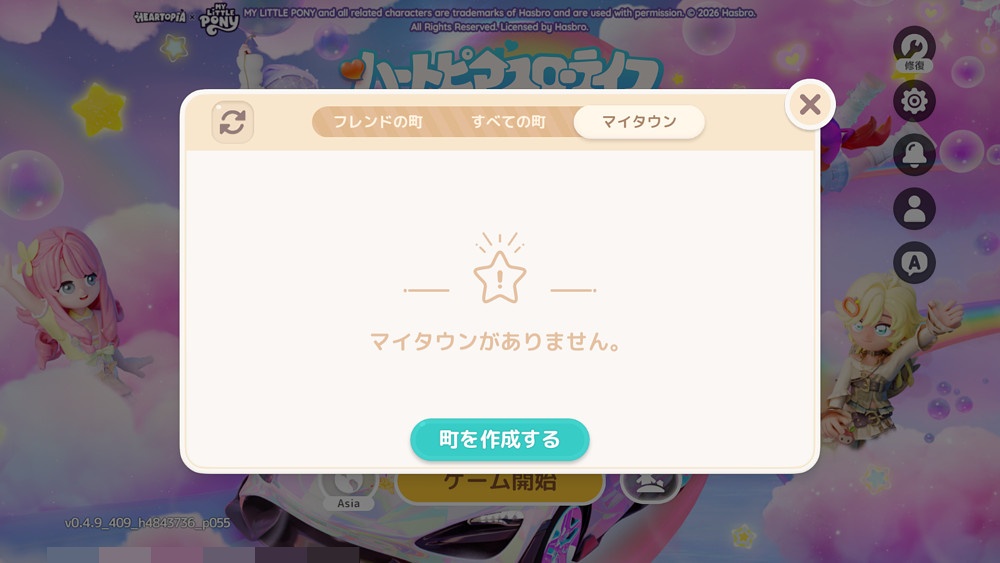The image size is (1000, 563).
Task: Refresh the town list
Action: (x=232, y=122)
